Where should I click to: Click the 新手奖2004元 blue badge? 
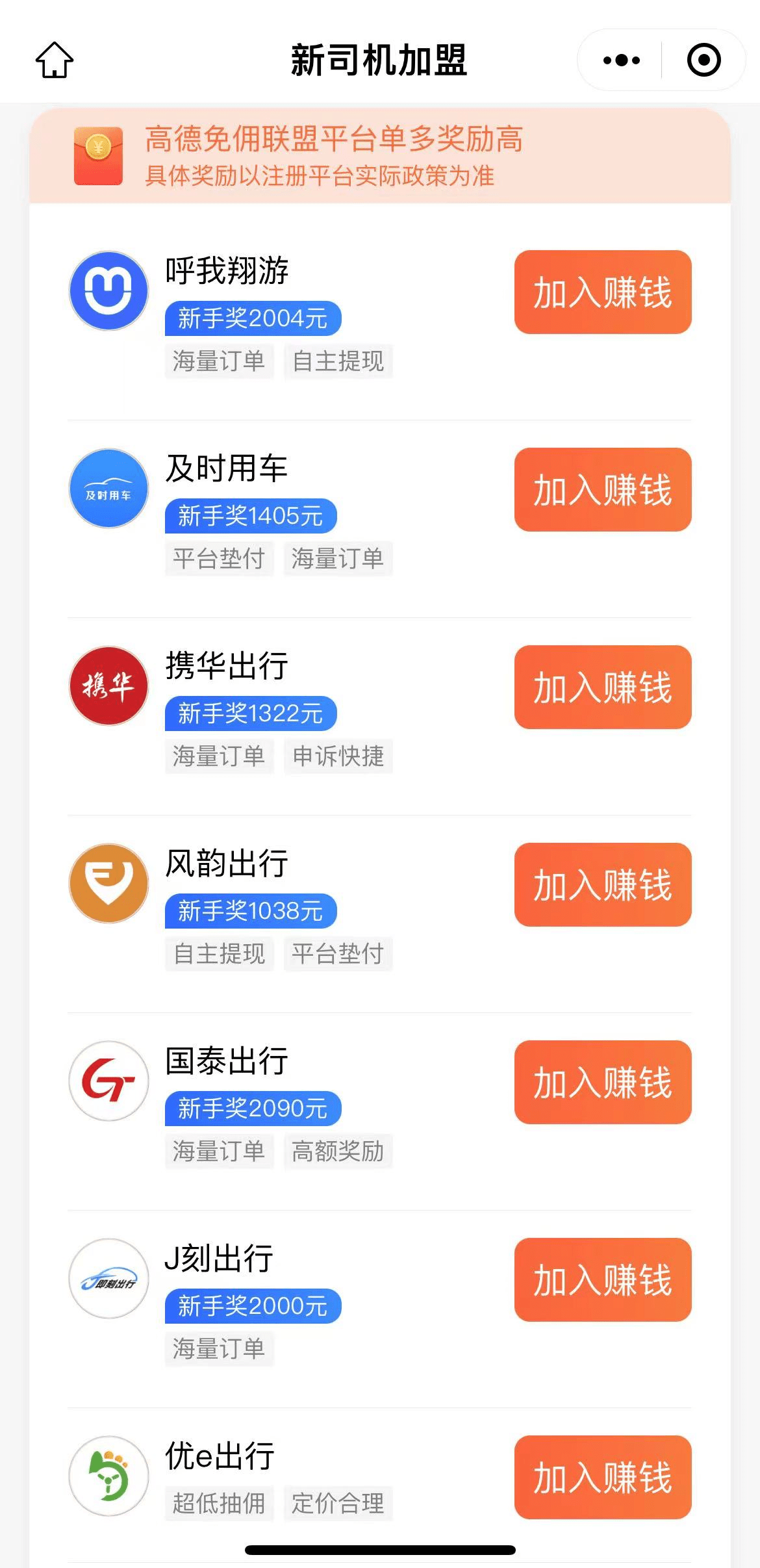click(x=254, y=318)
